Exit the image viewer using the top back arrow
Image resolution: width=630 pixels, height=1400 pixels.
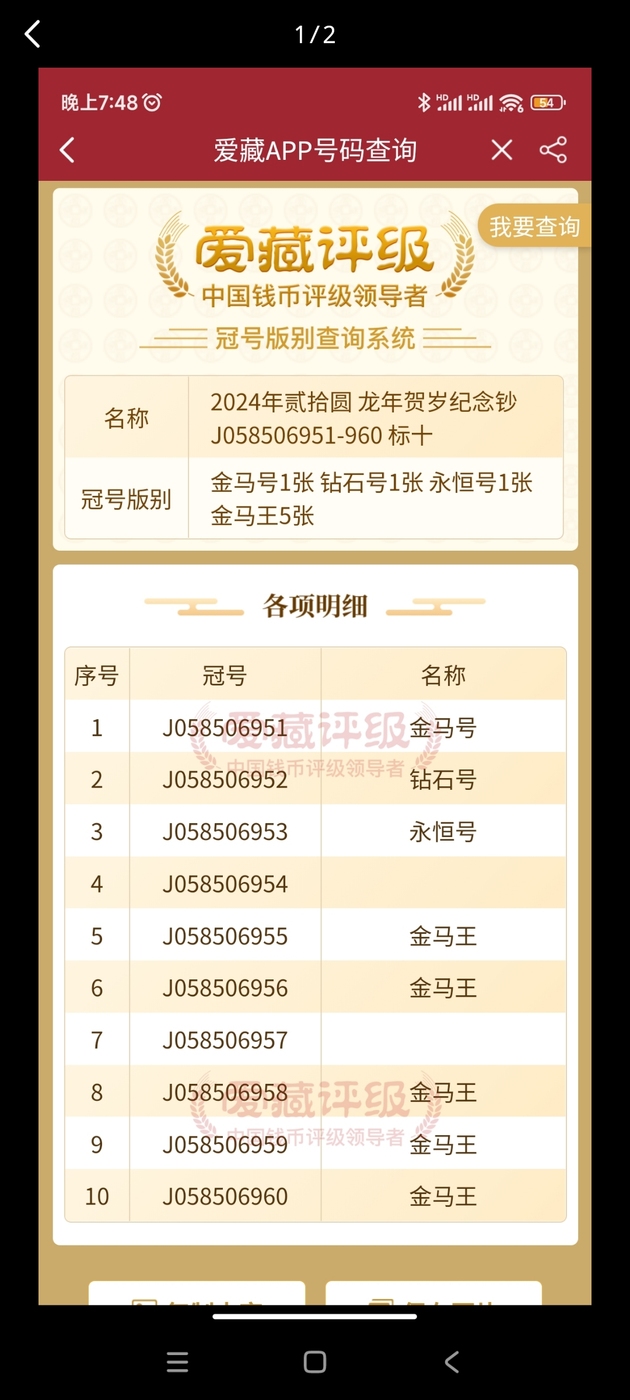point(33,35)
